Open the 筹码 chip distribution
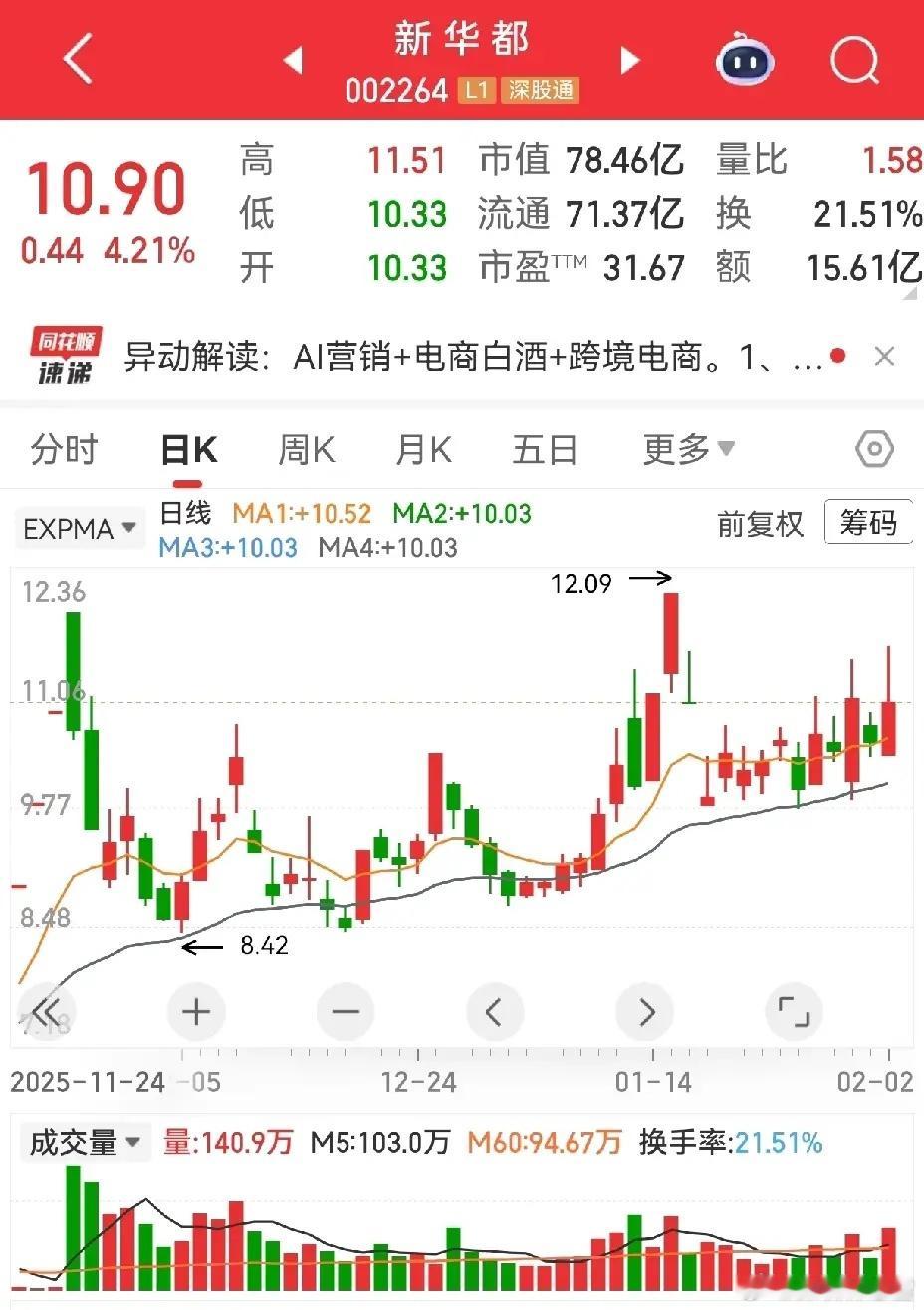This screenshot has height=1310, width=924. (868, 523)
